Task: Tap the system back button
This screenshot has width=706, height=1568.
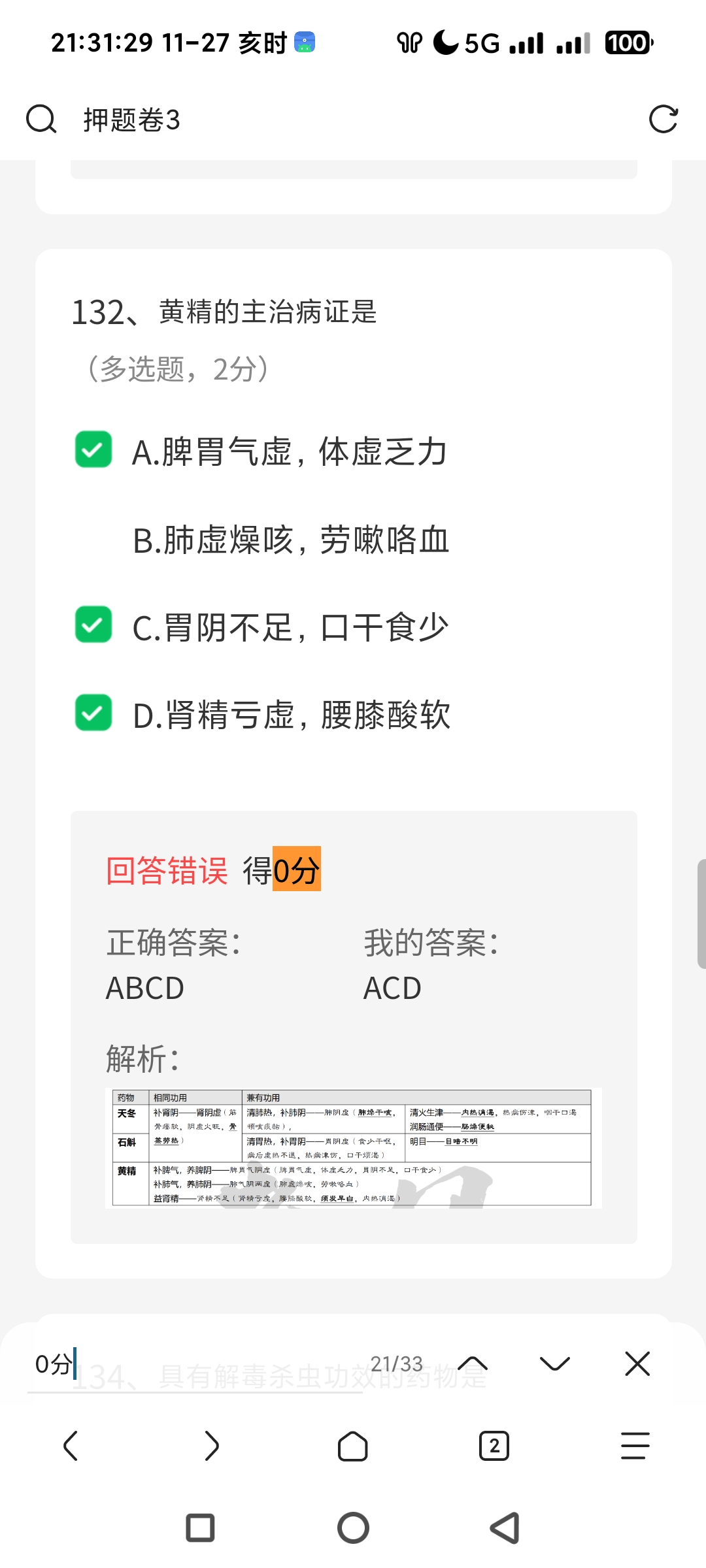Action: pos(505,1528)
